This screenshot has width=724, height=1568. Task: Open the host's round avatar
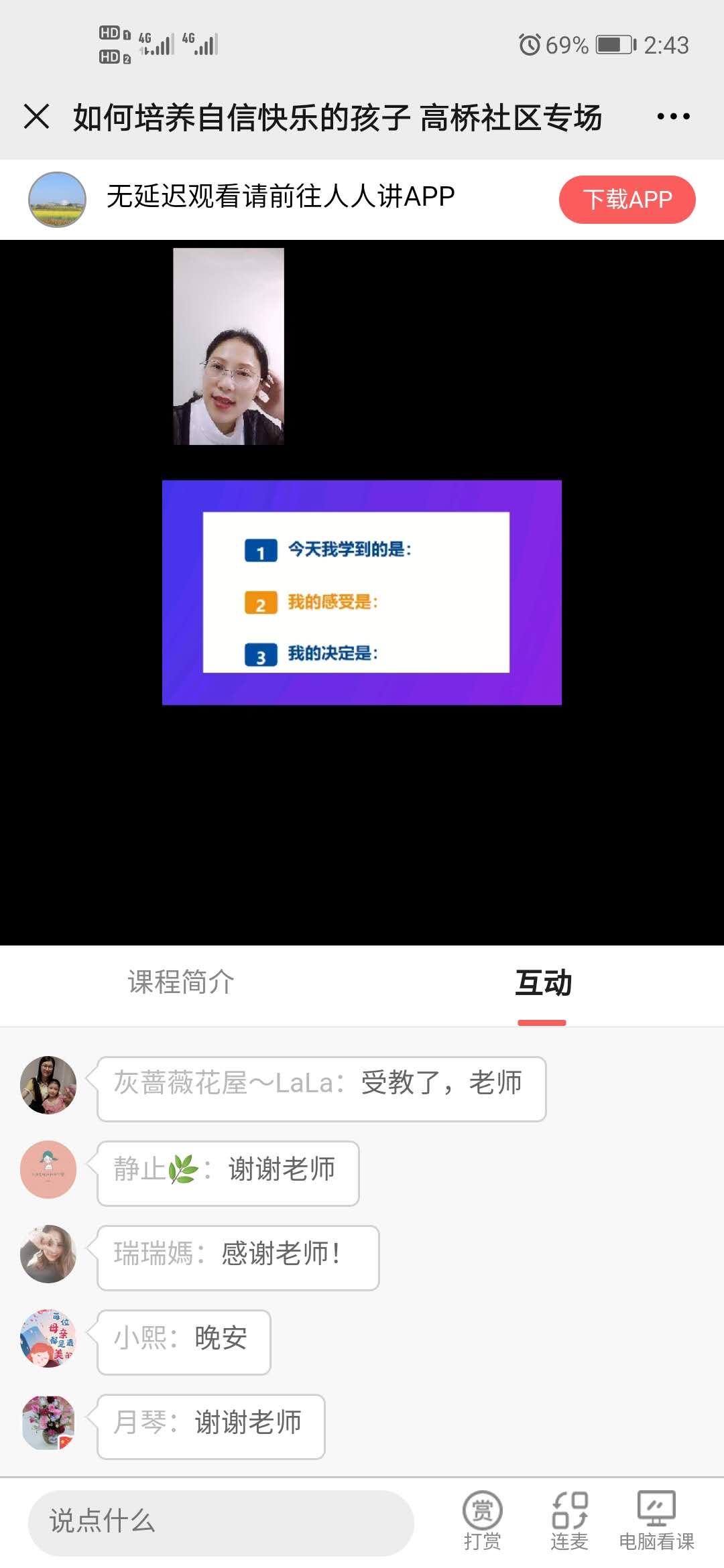coord(57,200)
